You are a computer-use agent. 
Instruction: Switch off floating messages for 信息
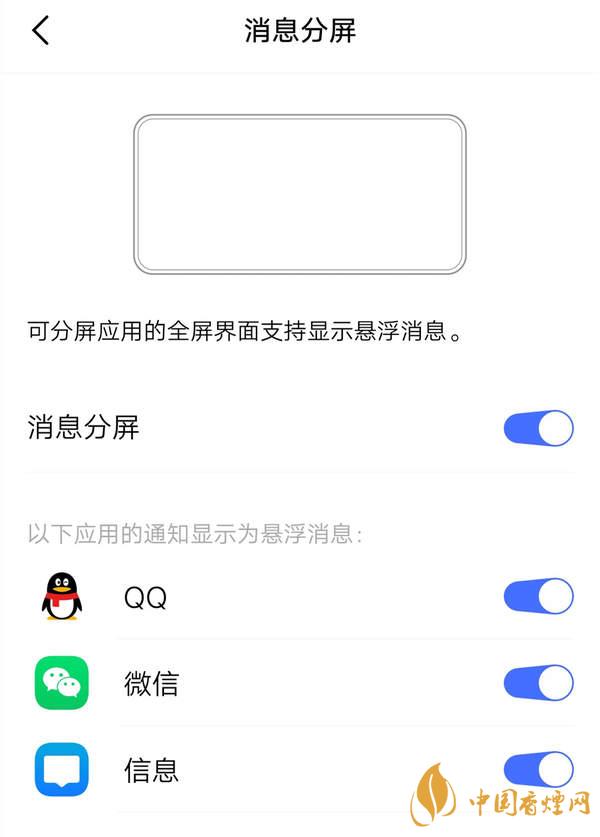click(x=538, y=770)
